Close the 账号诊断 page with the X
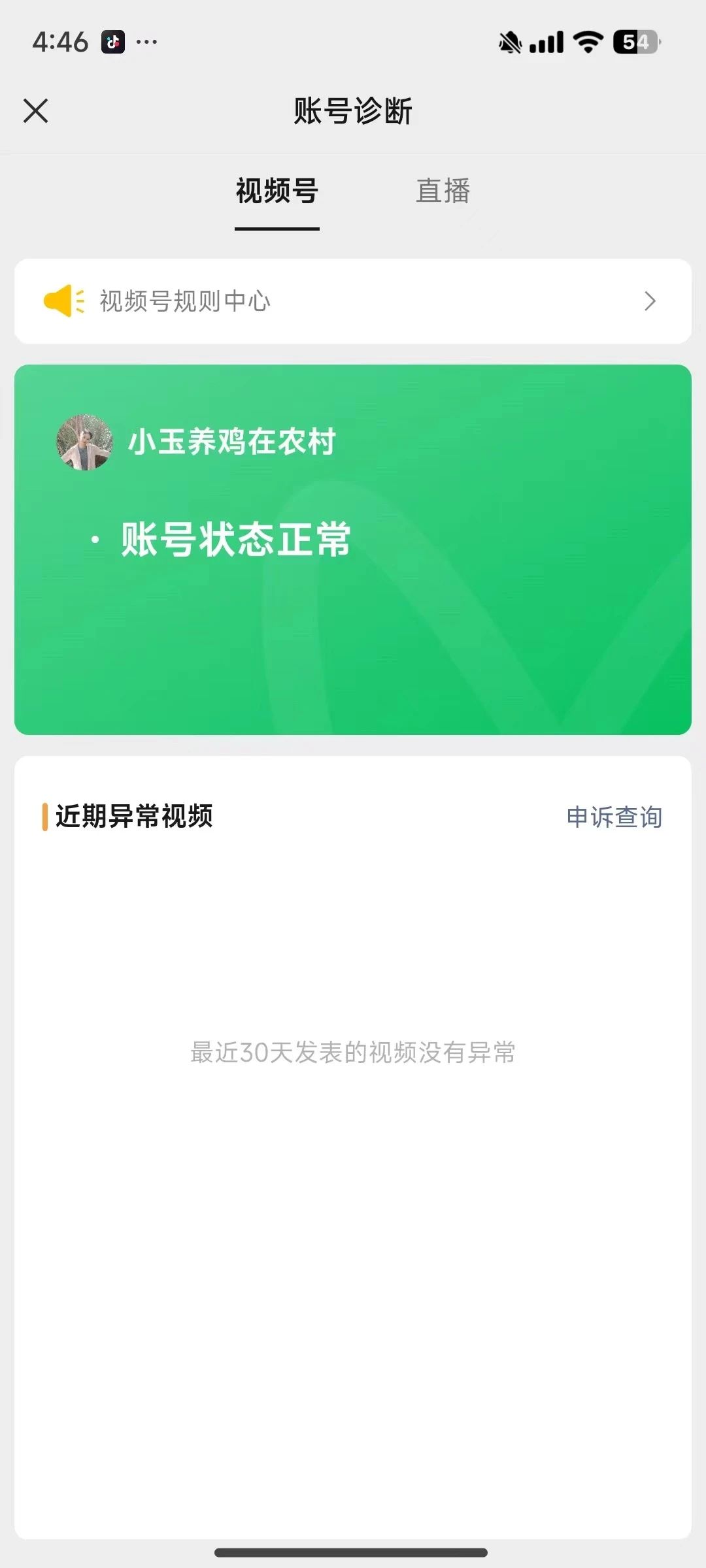Screen dimensions: 706x1568 tap(36, 110)
